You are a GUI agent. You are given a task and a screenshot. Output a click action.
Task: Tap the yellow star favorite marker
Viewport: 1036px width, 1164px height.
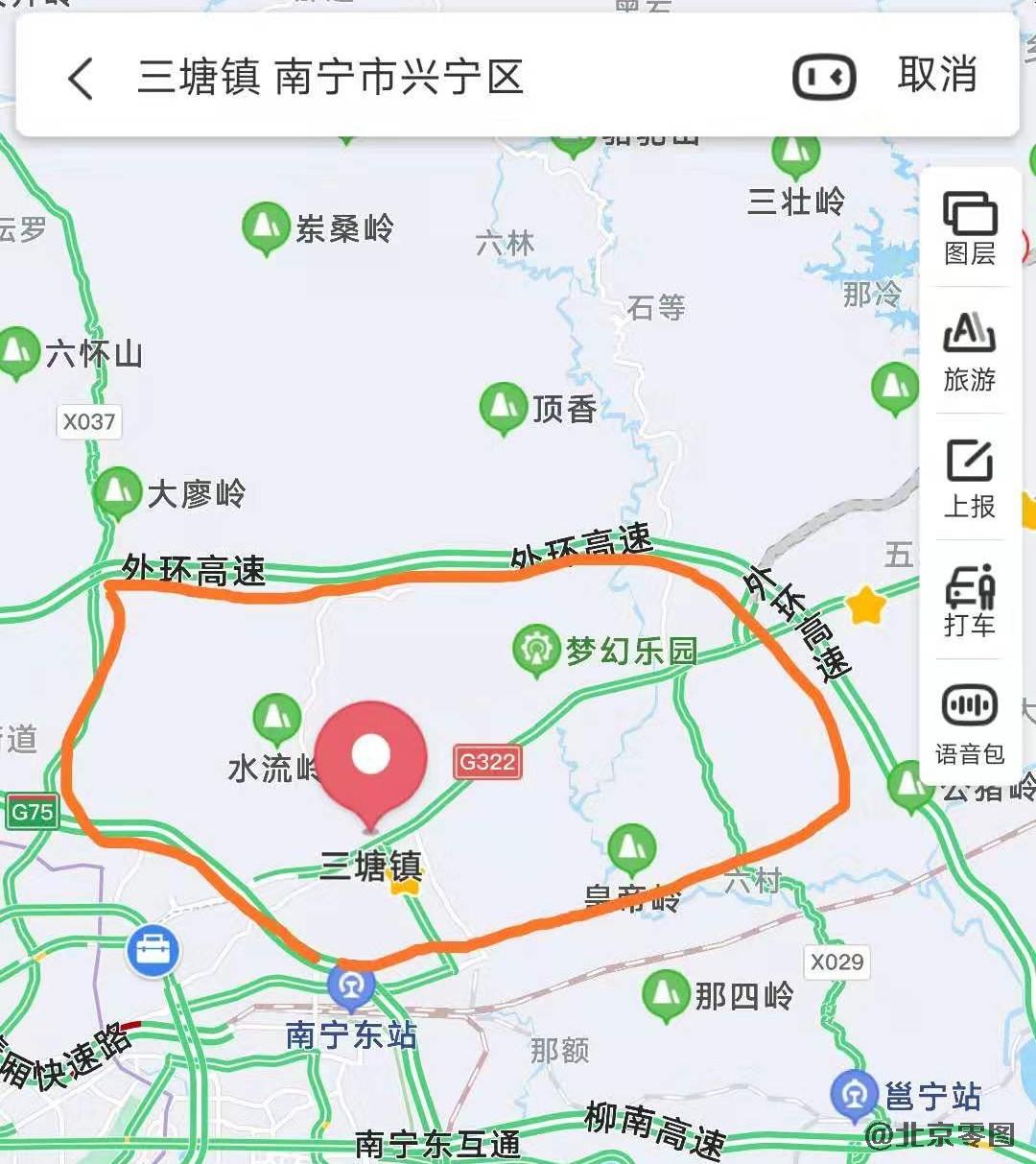point(864,606)
